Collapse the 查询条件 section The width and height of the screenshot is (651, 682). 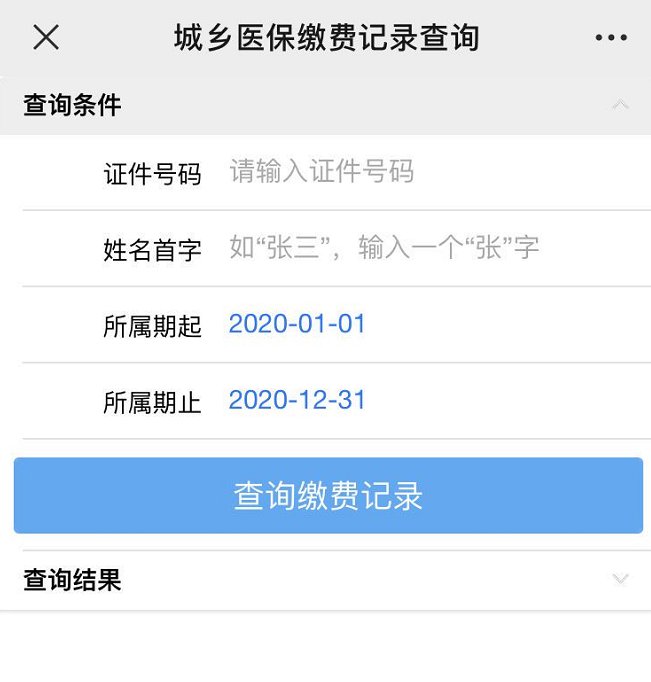620,105
